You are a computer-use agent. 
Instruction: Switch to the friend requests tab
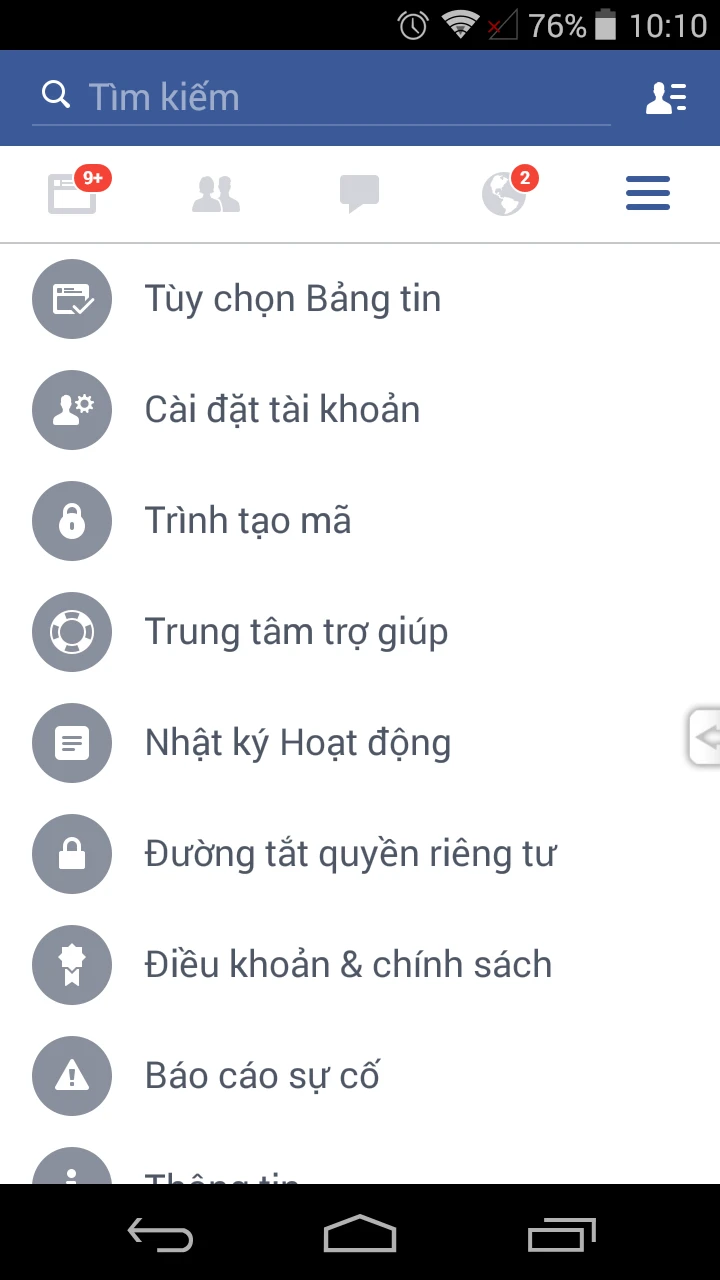pyautogui.click(x=216, y=194)
